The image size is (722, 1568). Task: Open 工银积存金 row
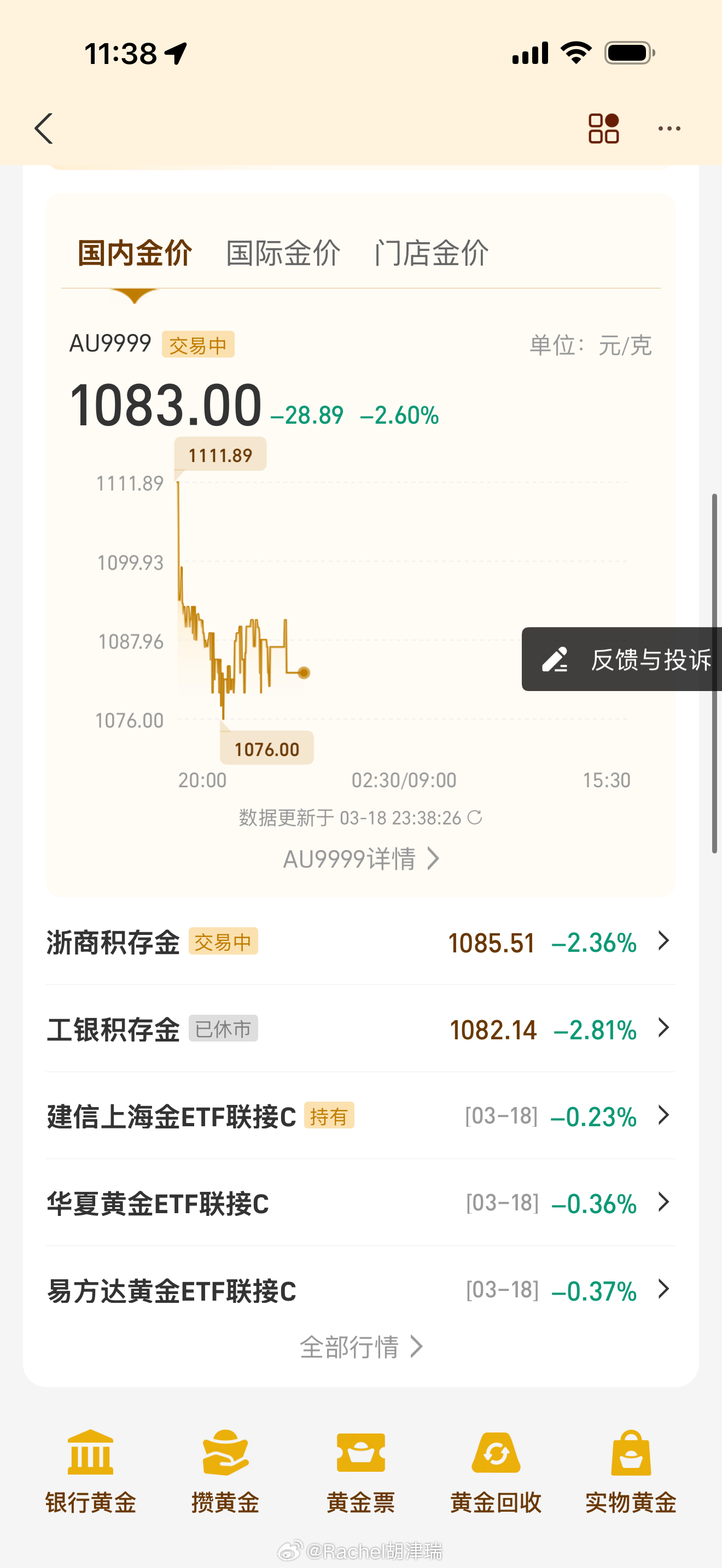click(361, 1029)
